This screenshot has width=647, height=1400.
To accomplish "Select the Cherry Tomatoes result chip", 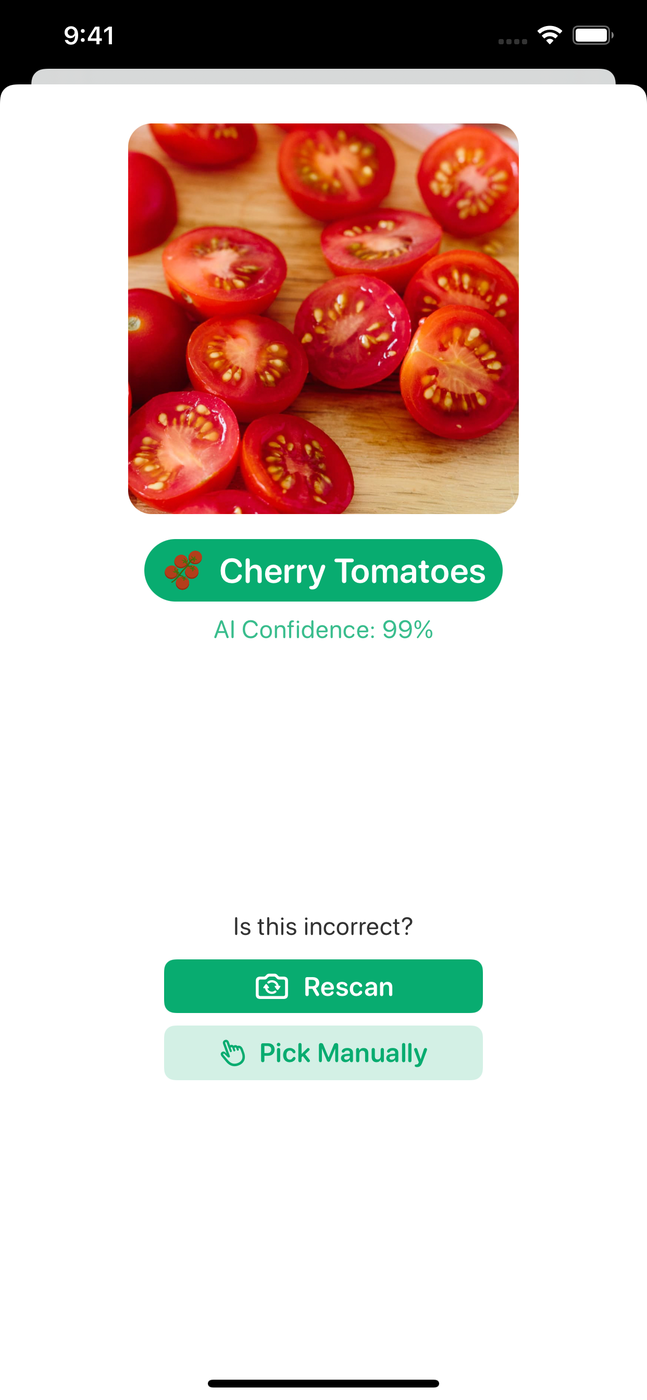I will 323,571.
